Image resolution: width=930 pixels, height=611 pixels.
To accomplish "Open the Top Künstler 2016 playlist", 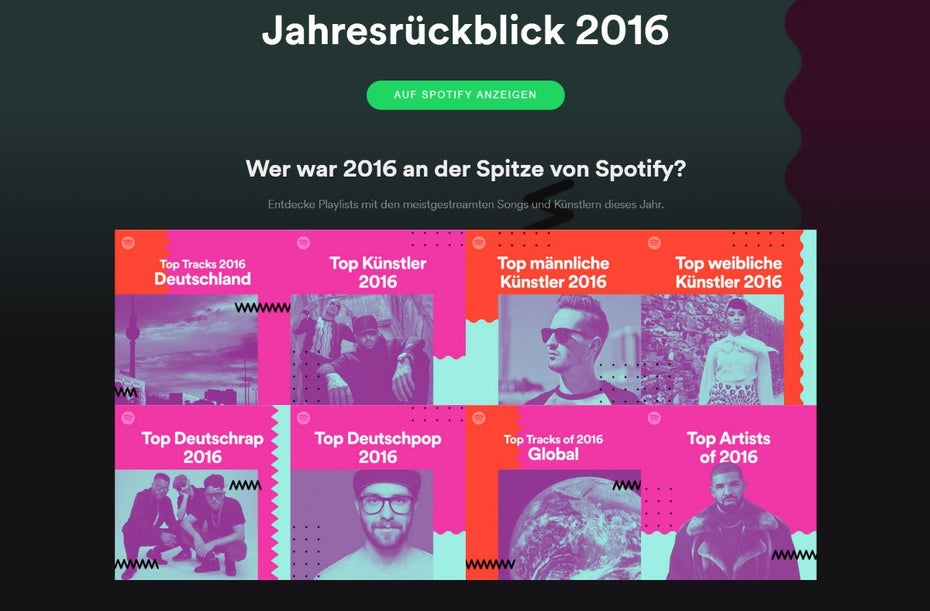I will [377, 317].
